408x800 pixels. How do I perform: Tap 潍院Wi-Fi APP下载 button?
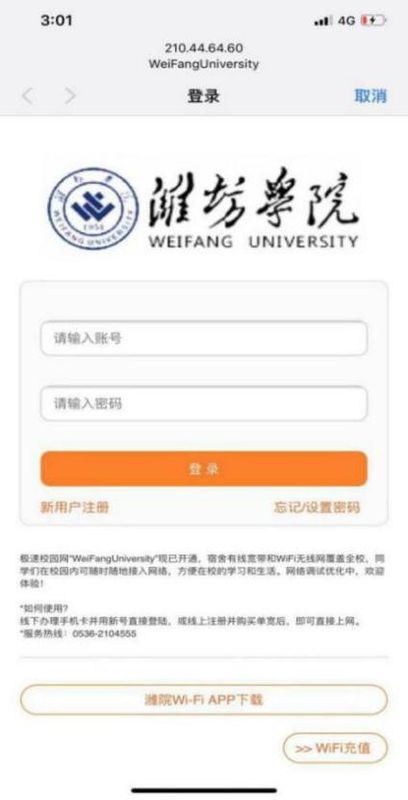[x=204, y=699]
